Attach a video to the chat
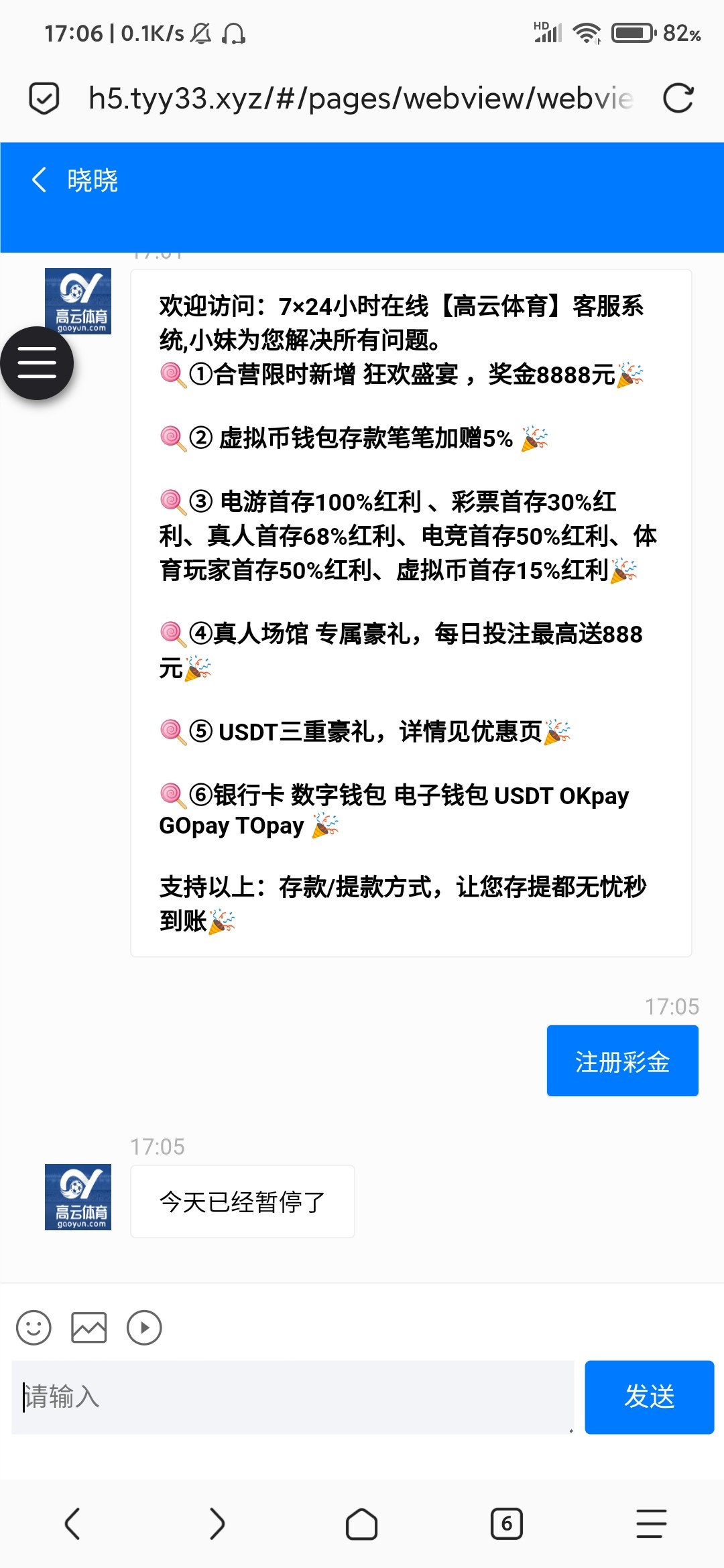This screenshot has width=724, height=1568. click(144, 1327)
